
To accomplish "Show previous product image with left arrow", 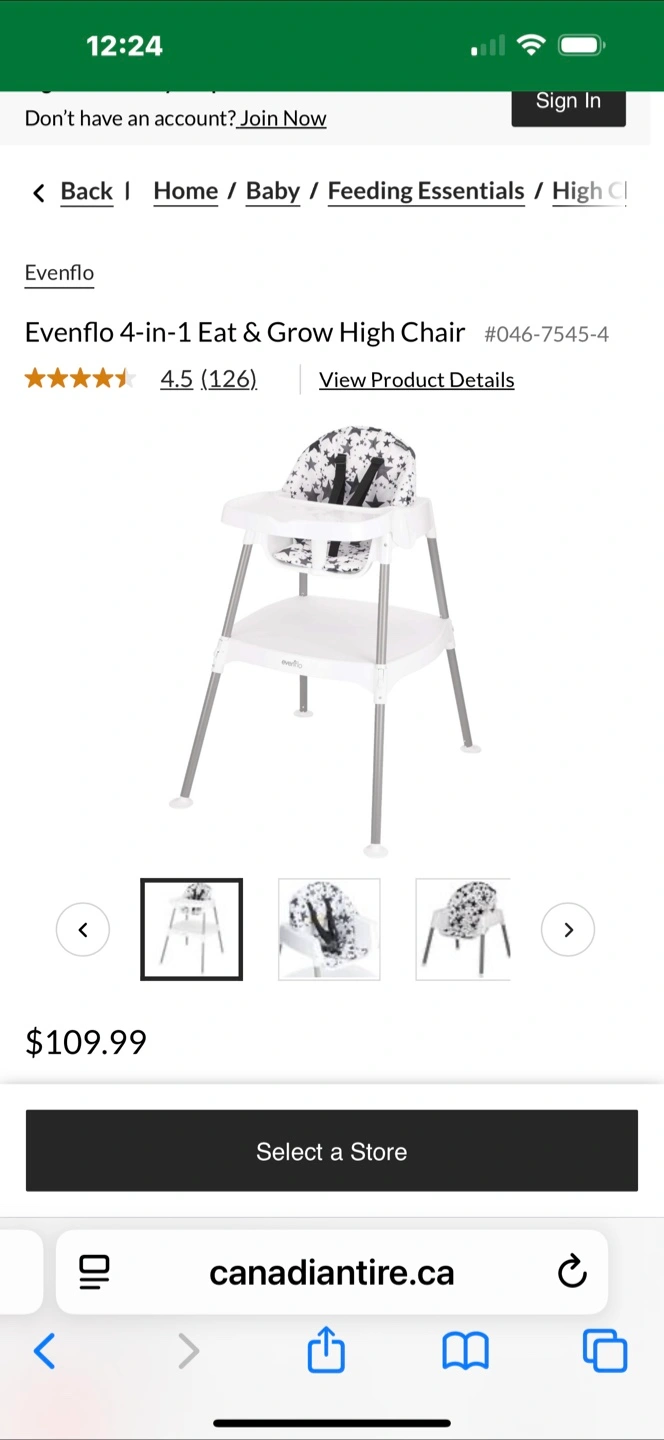I will click(83, 930).
